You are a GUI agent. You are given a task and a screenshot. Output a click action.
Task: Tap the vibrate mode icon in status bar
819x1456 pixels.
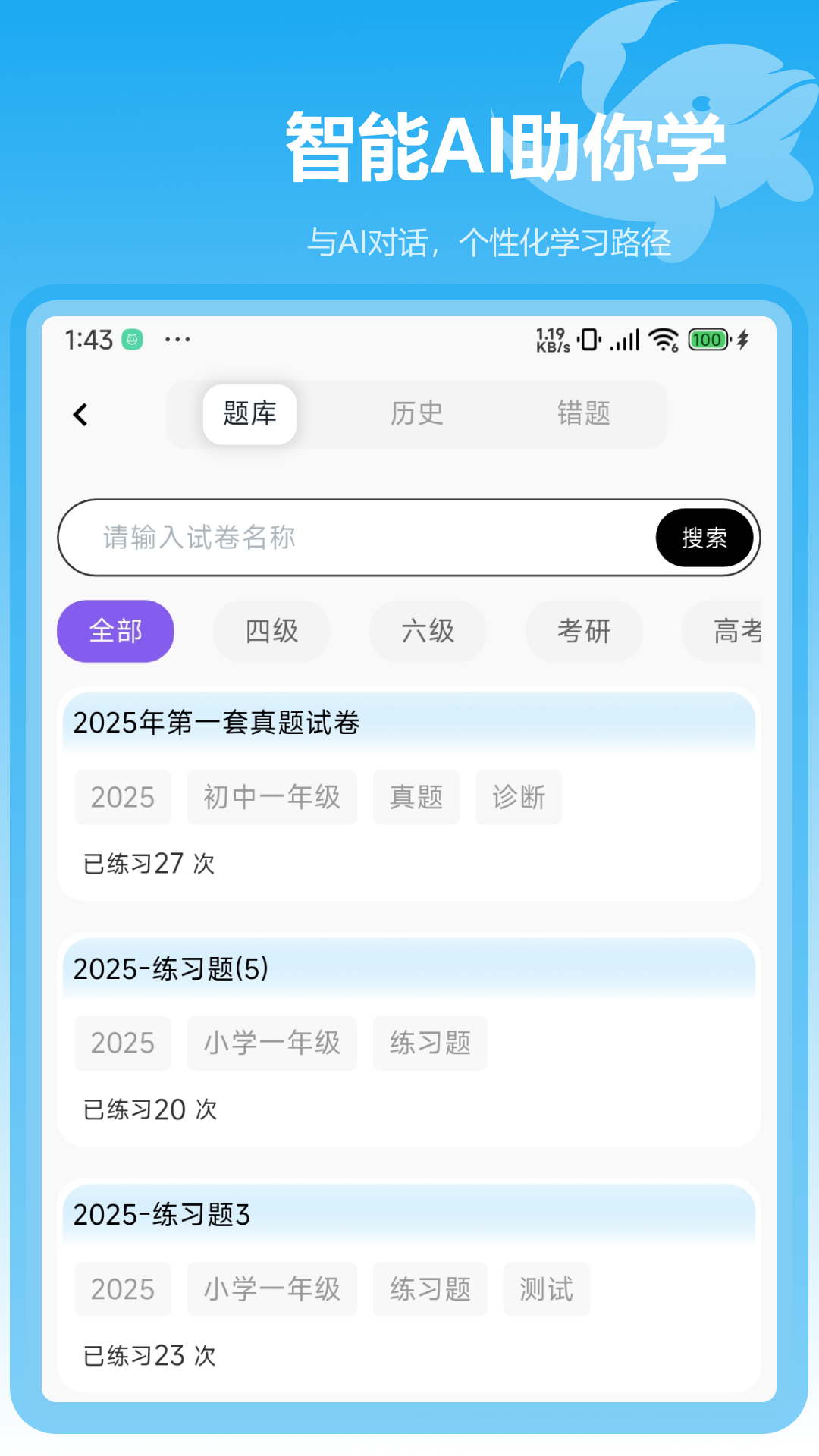[588, 339]
